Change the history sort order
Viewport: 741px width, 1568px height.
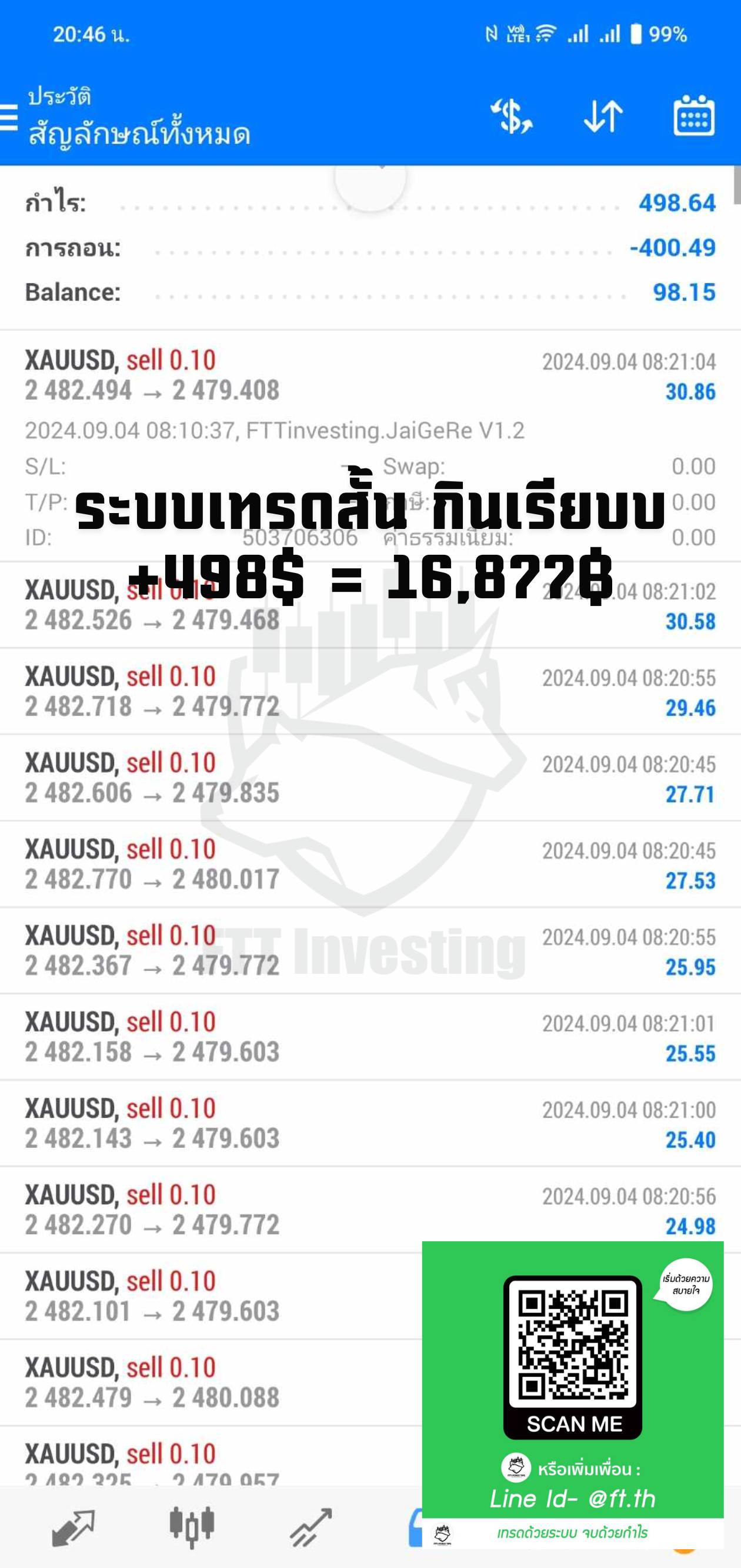(603, 116)
